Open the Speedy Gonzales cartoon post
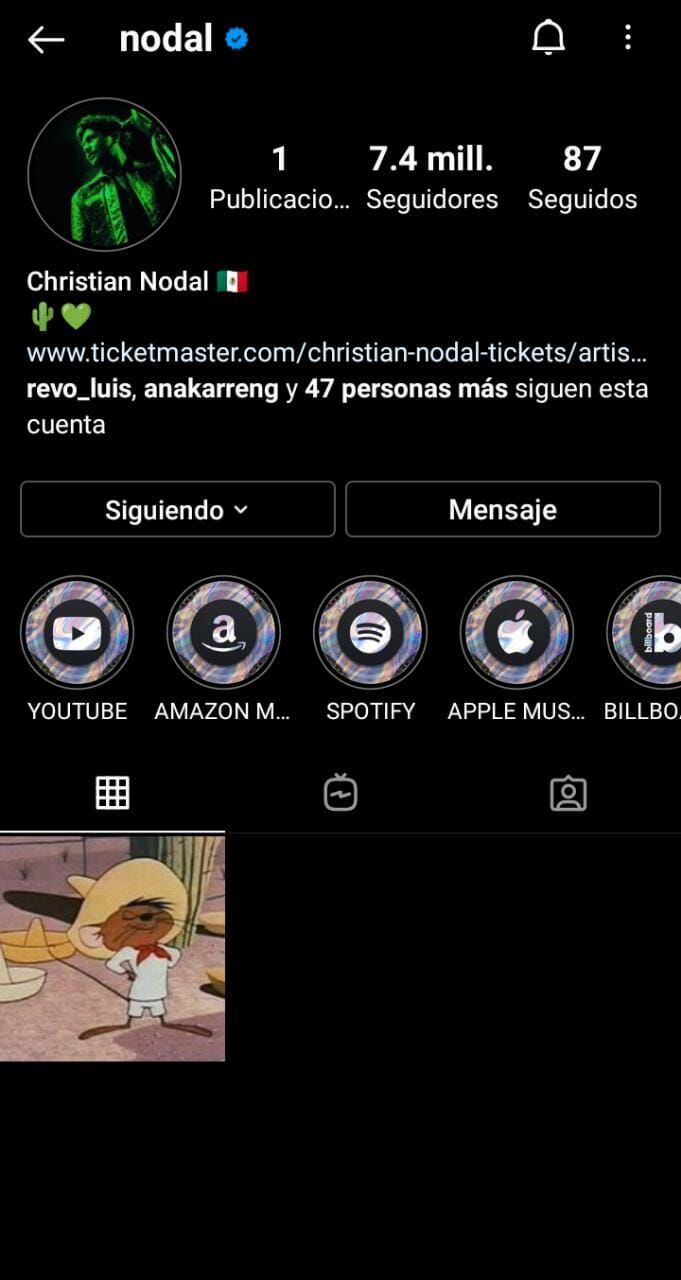The height and width of the screenshot is (1280, 681). [112, 947]
